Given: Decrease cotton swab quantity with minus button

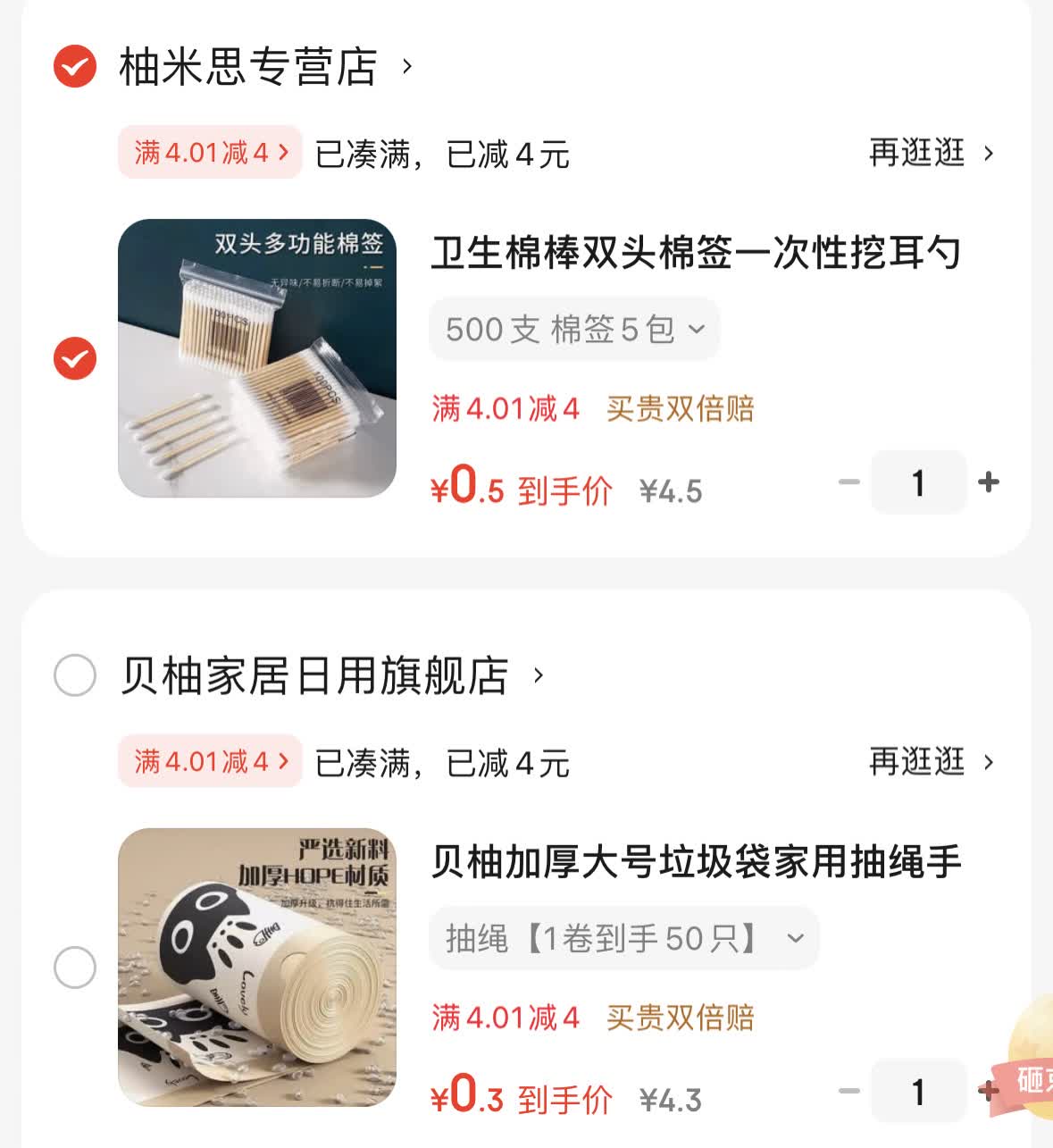Looking at the screenshot, I should pyautogui.click(x=847, y=482).
